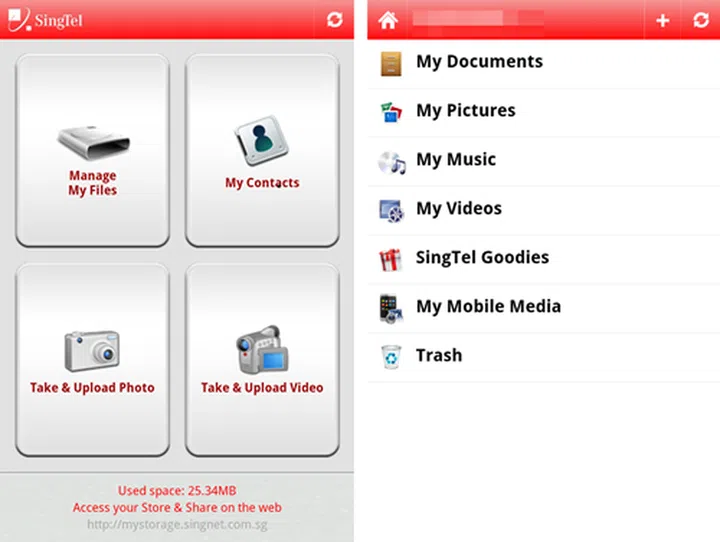
Task: Tap refresh icon in the SingTel header
Action: click(334, 19)
